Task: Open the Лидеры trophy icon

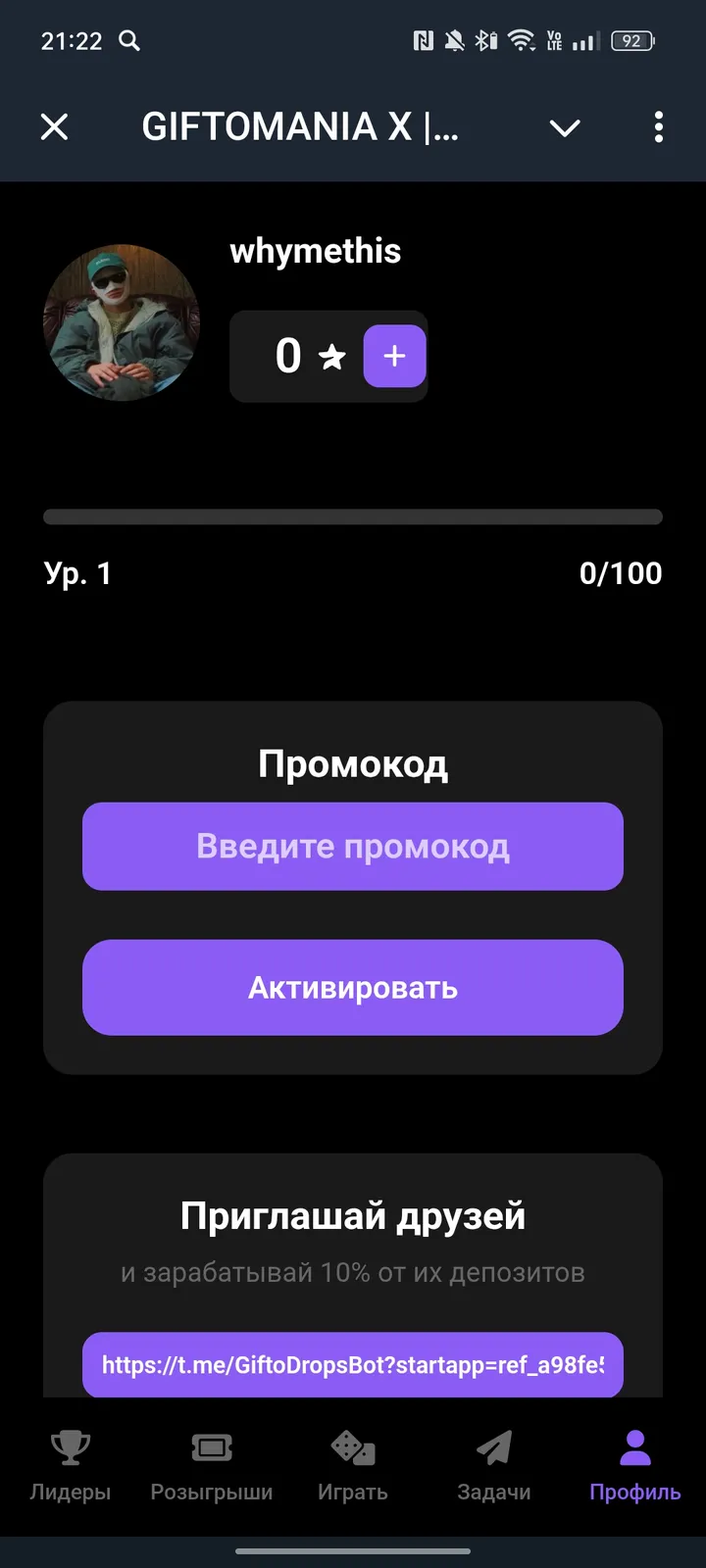Action: [70, 1445]
